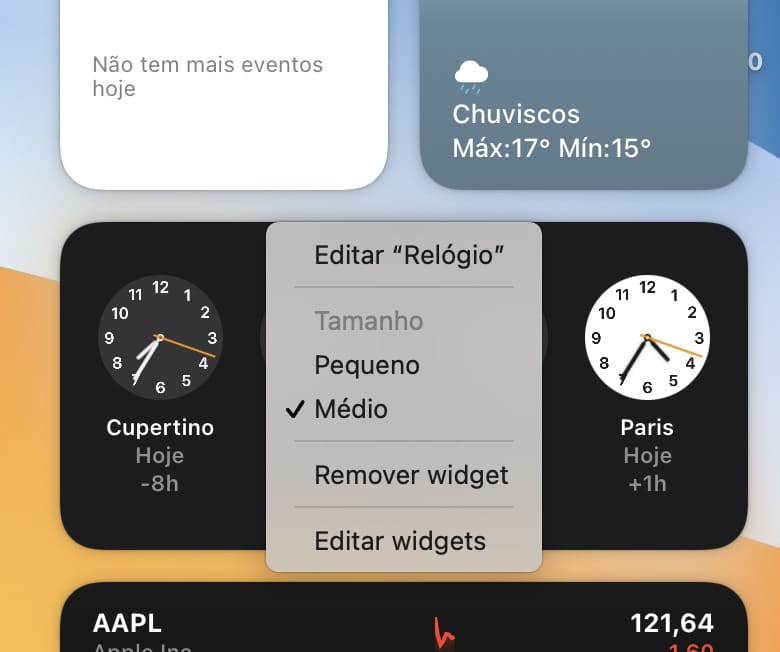Tap Remover widget
Screen dimensions: 780x652
click(411, 475)
